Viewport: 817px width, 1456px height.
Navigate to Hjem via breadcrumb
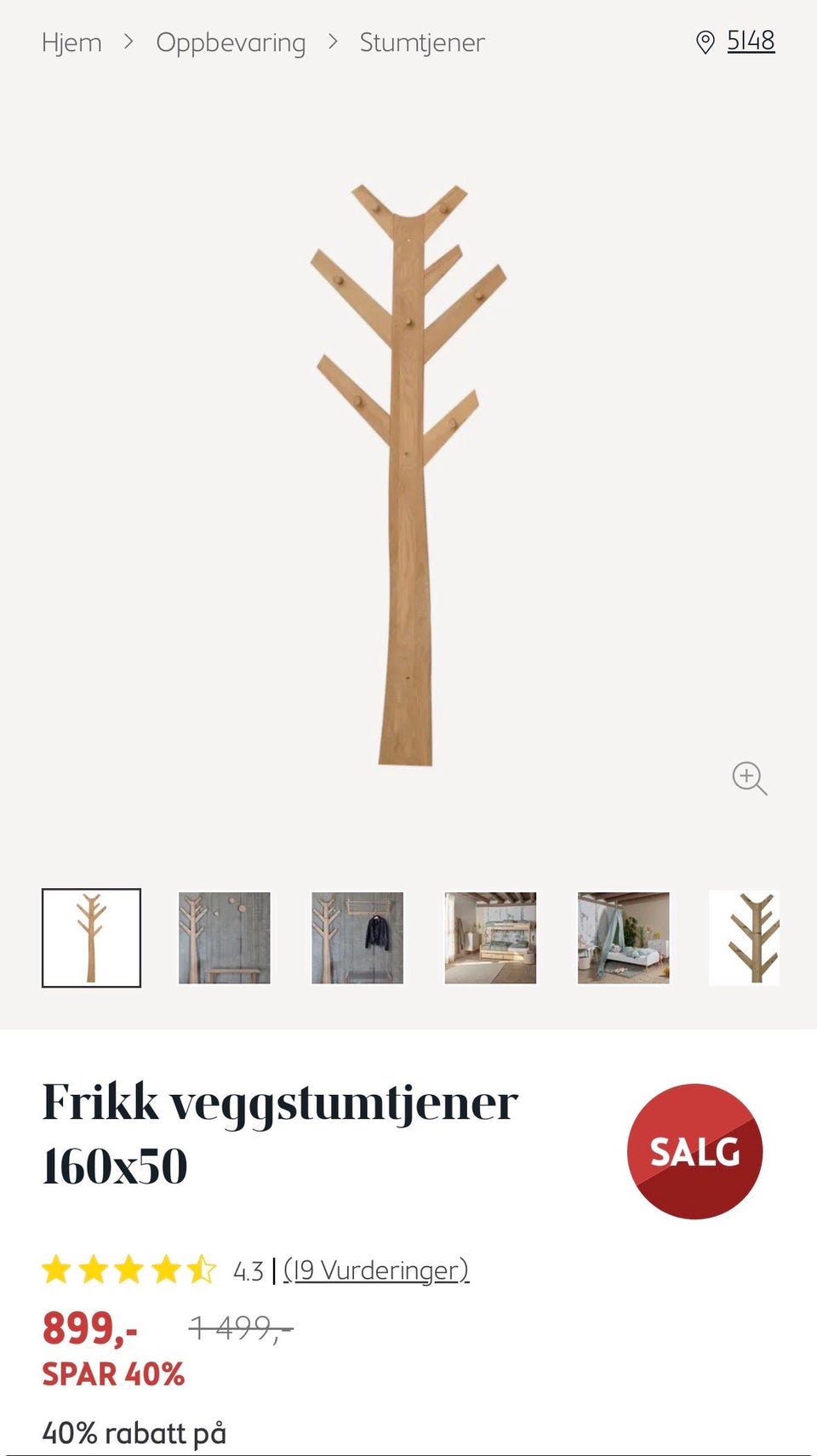tap(71, 42)
